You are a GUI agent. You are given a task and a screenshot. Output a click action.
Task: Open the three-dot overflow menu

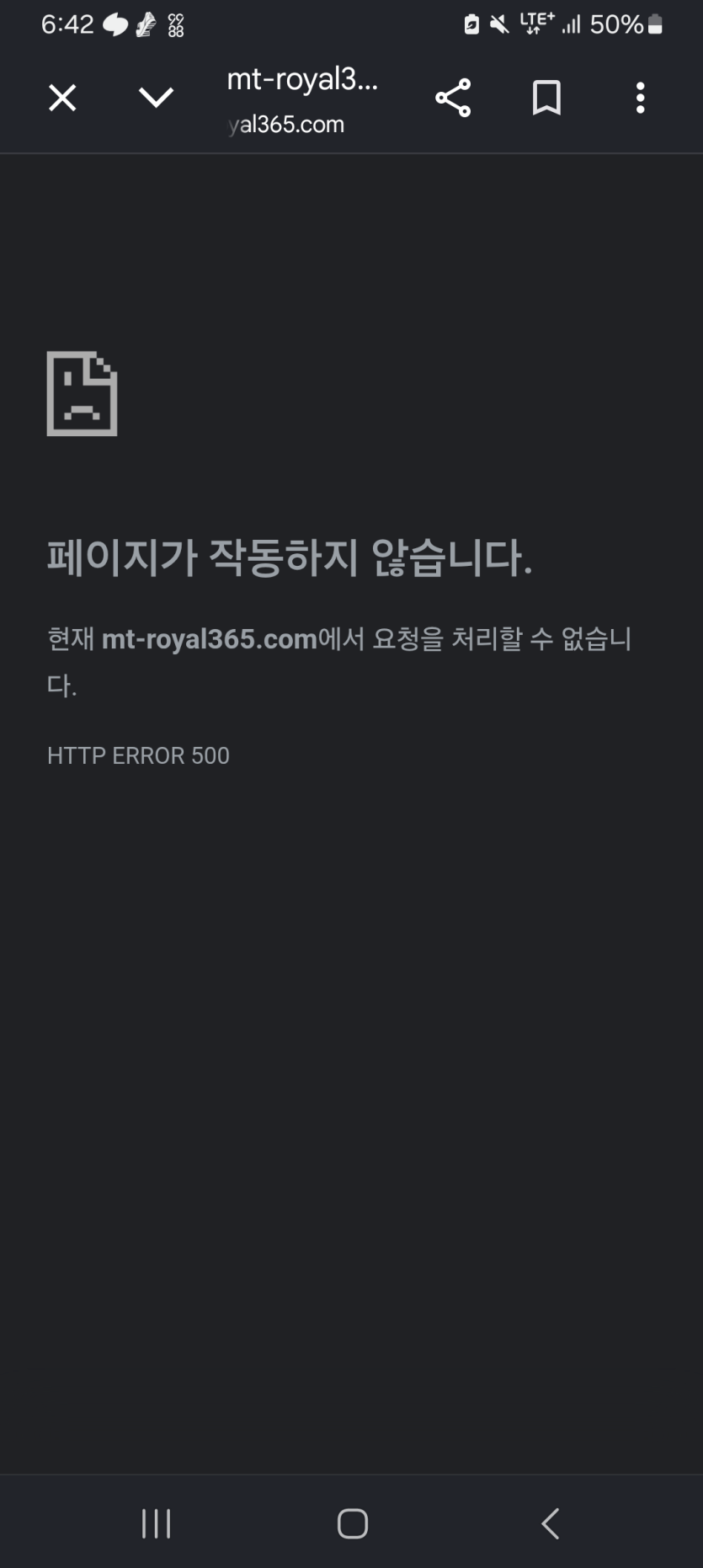click(x=641, y=98)
